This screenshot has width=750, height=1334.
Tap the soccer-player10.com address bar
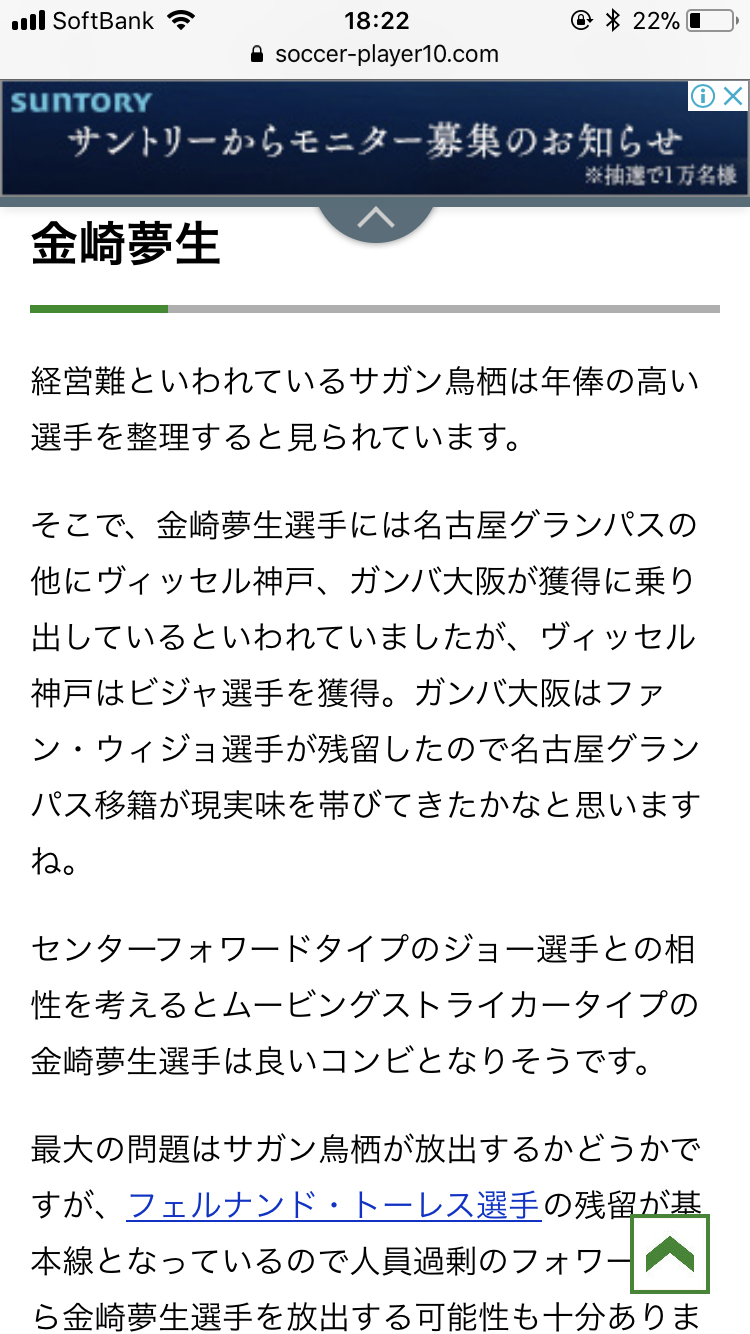375,54
